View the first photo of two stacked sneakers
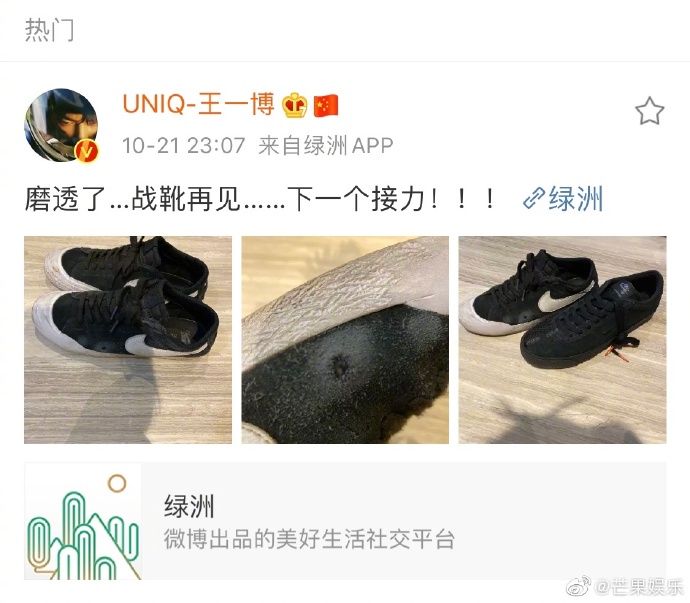 128,340
